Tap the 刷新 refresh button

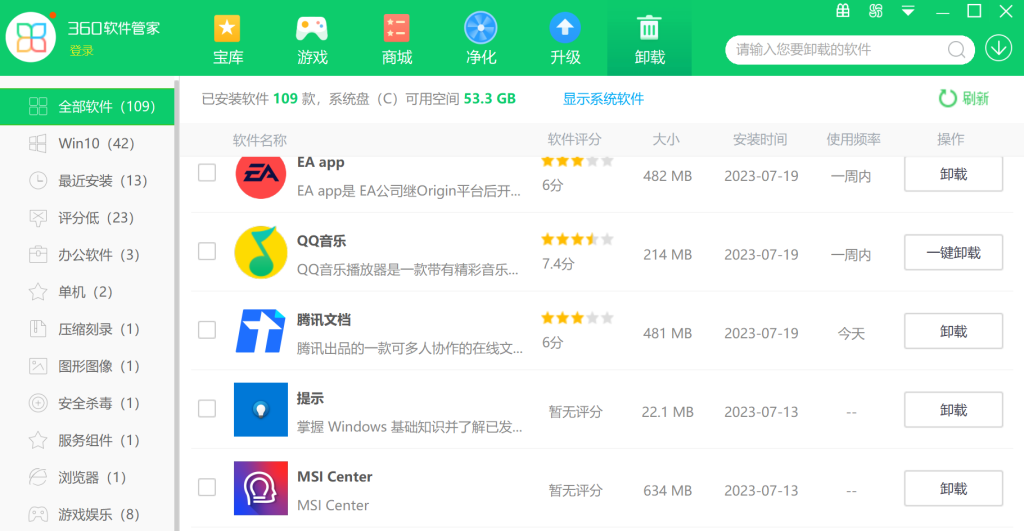pyautogui.click(x=964, y=98)
